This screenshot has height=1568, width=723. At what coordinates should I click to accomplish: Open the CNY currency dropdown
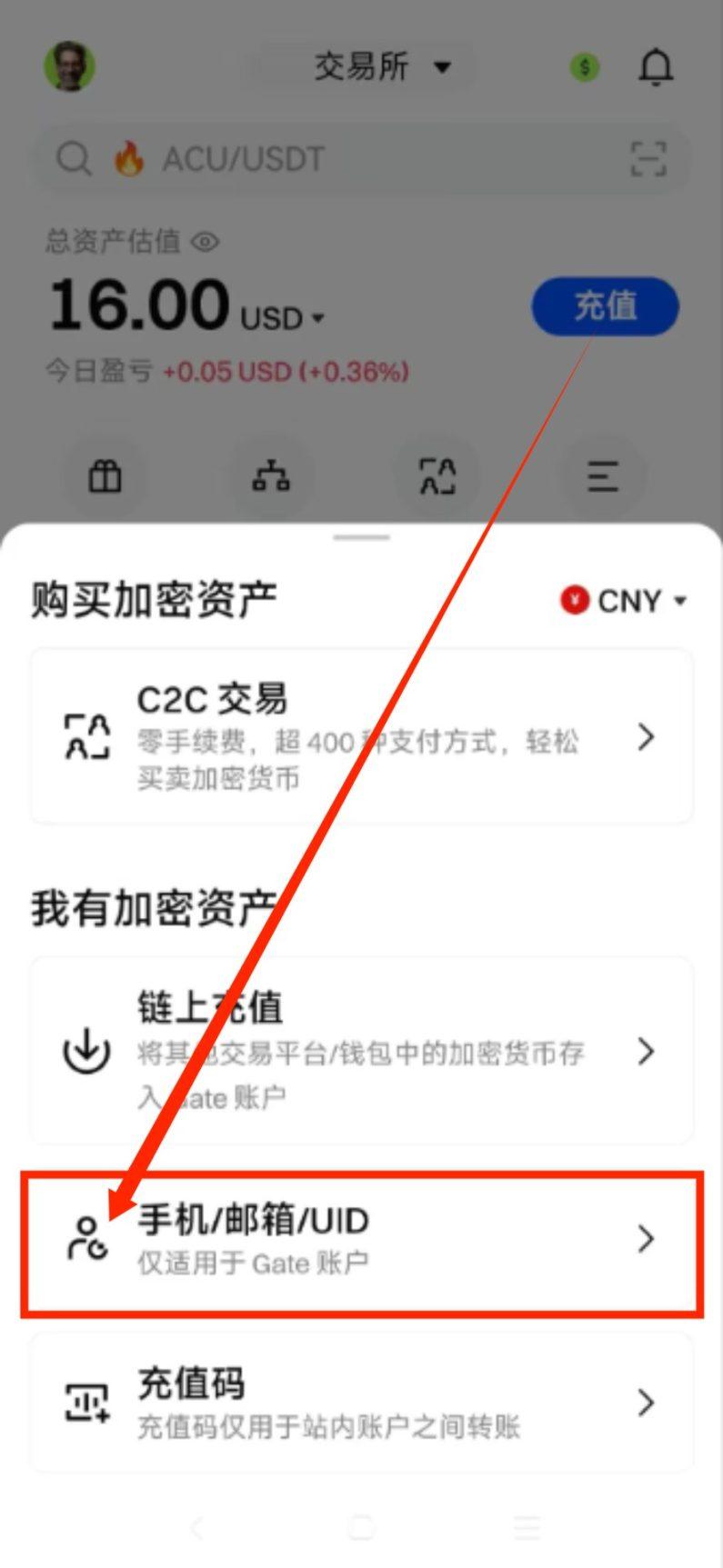625,601
